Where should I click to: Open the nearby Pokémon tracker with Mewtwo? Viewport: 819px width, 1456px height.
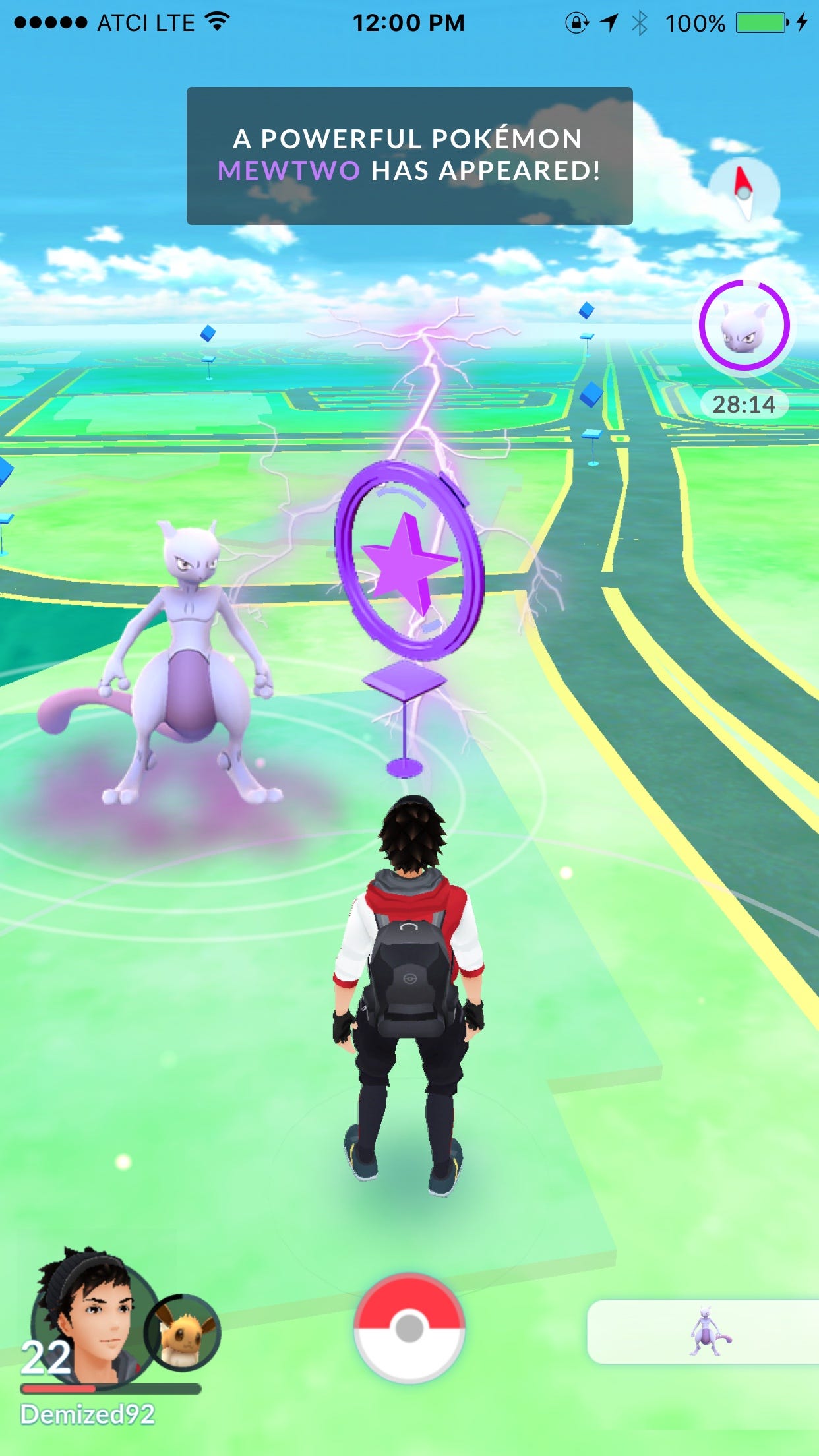(703, 1332)
